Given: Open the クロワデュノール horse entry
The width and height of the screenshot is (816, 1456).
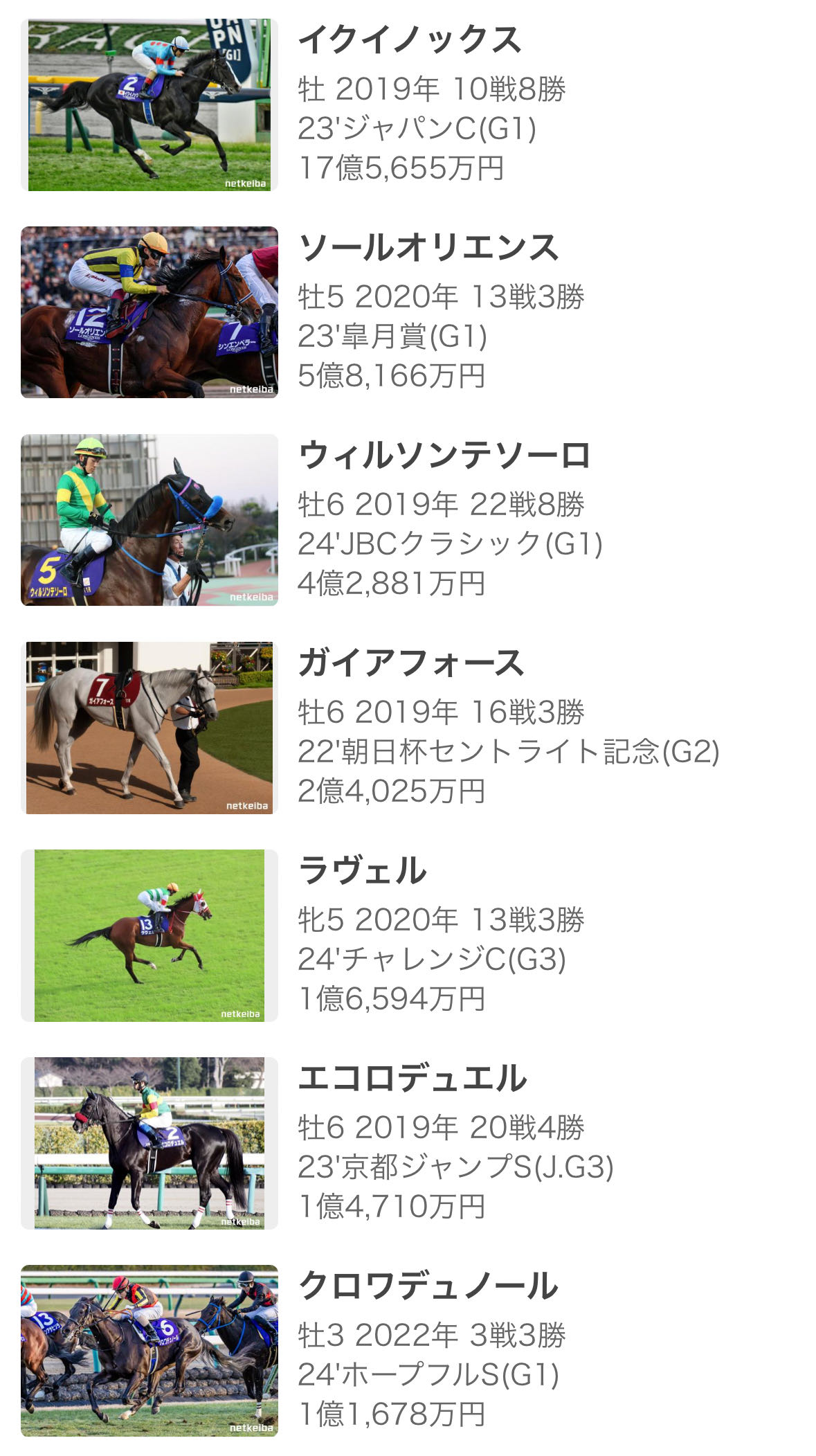Looking at the screenshot, I should click(408, 1351).
